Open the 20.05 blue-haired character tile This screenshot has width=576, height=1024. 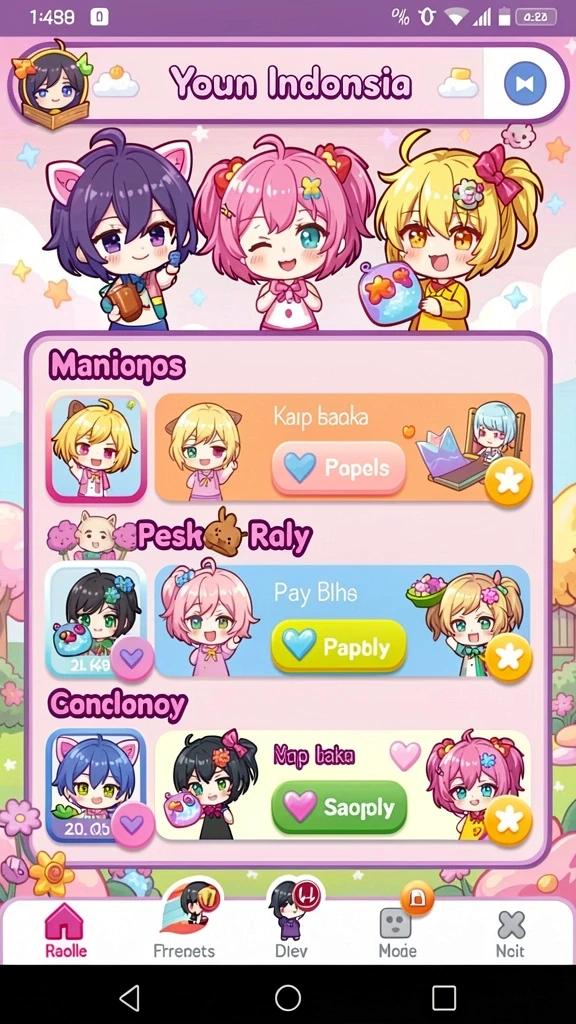point(96,786)
